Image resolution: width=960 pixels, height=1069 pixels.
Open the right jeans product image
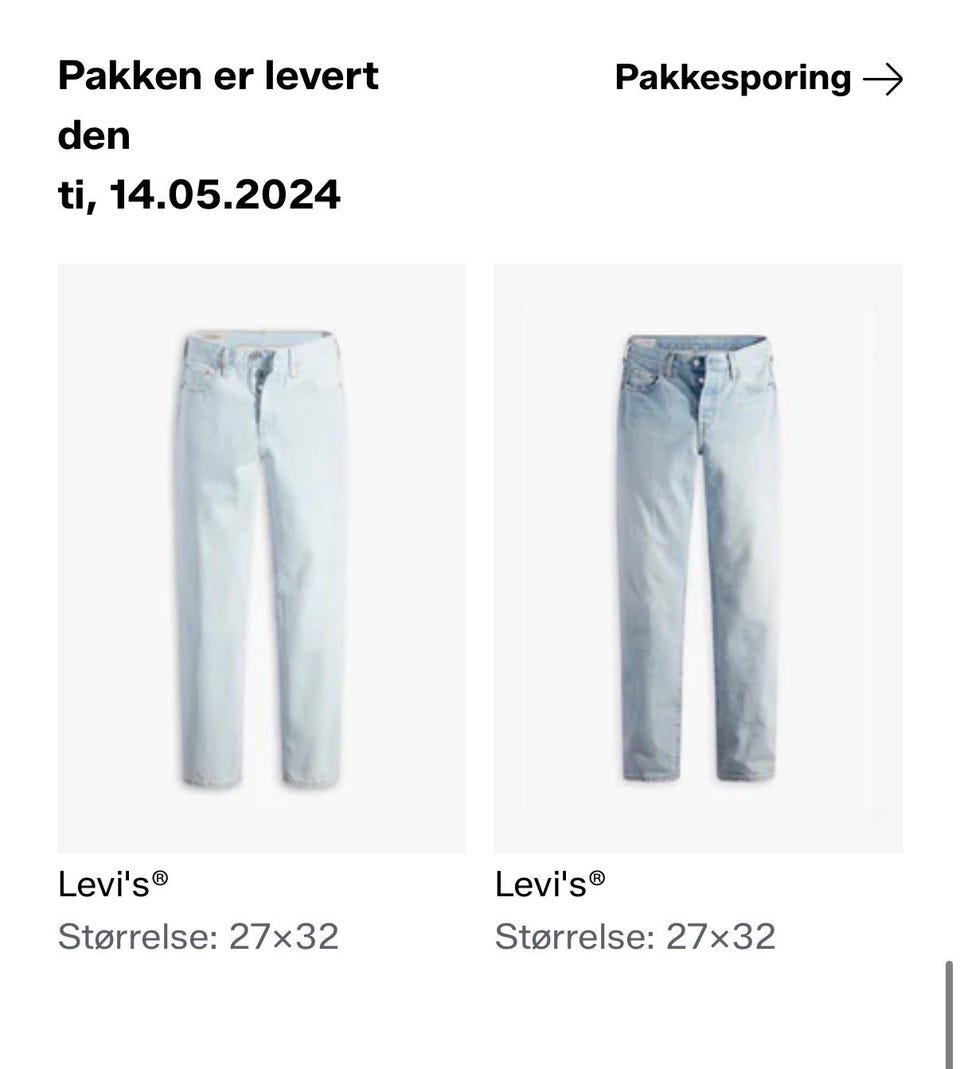pos(698,555)
